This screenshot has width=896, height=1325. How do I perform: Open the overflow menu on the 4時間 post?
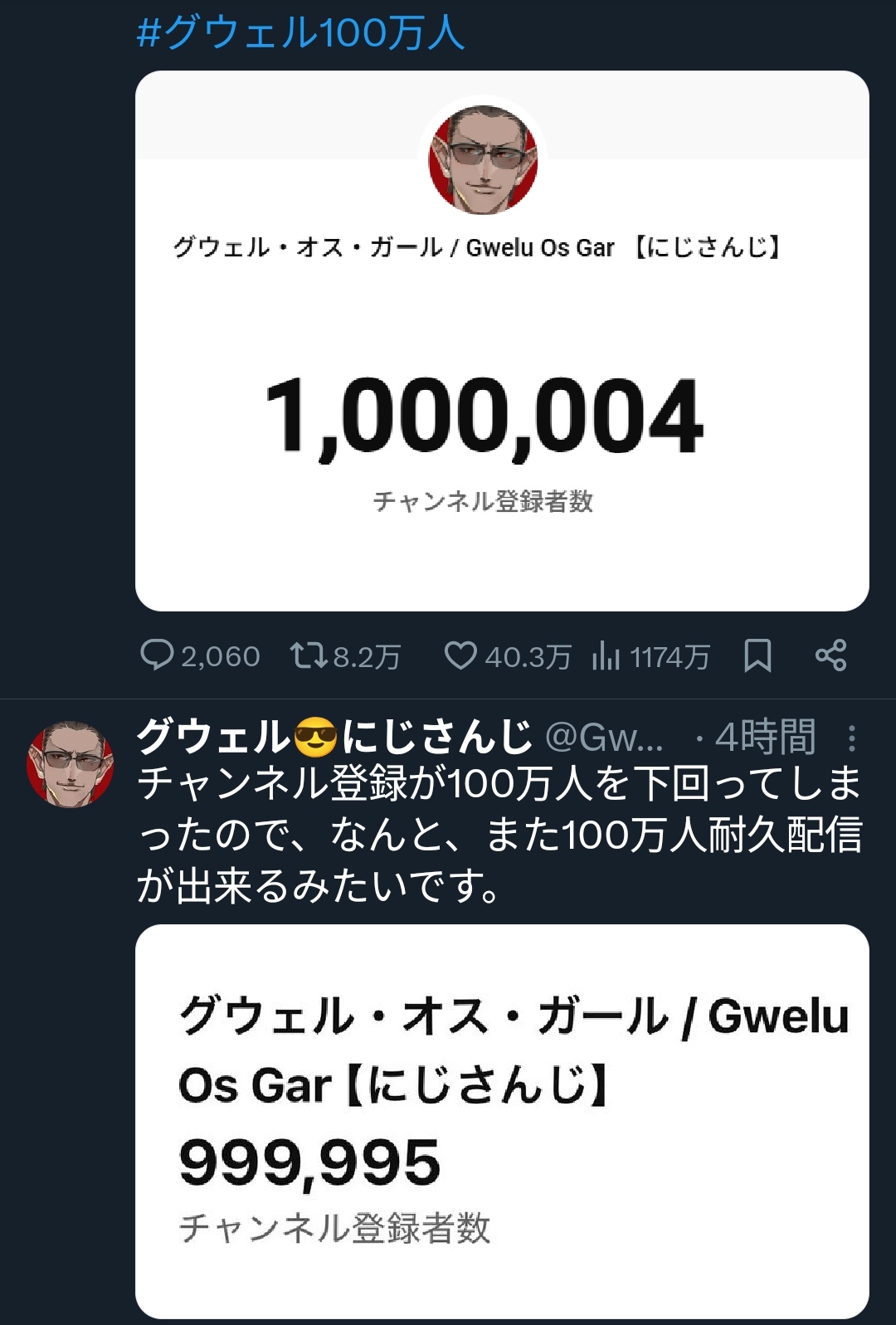[852, 737]
